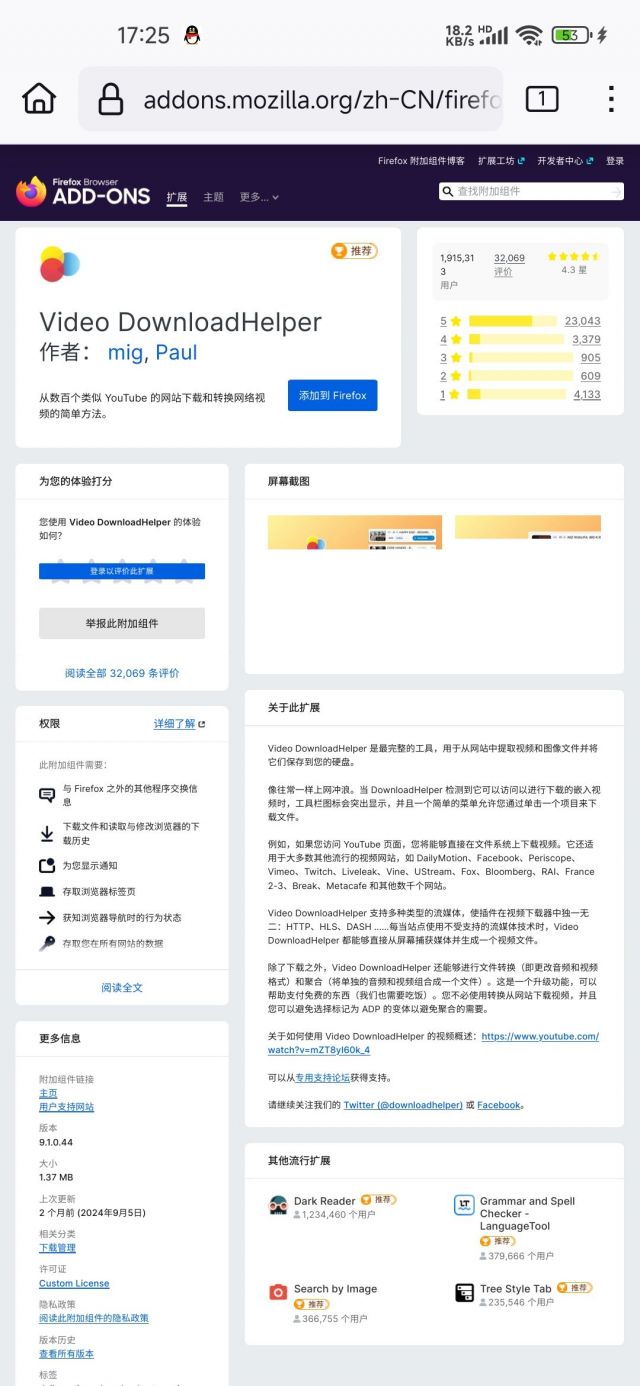The image size is (640, 1386).
Task: Open the Dark Reader extension
Action: pyautogui.click(x=324, y=1201)
